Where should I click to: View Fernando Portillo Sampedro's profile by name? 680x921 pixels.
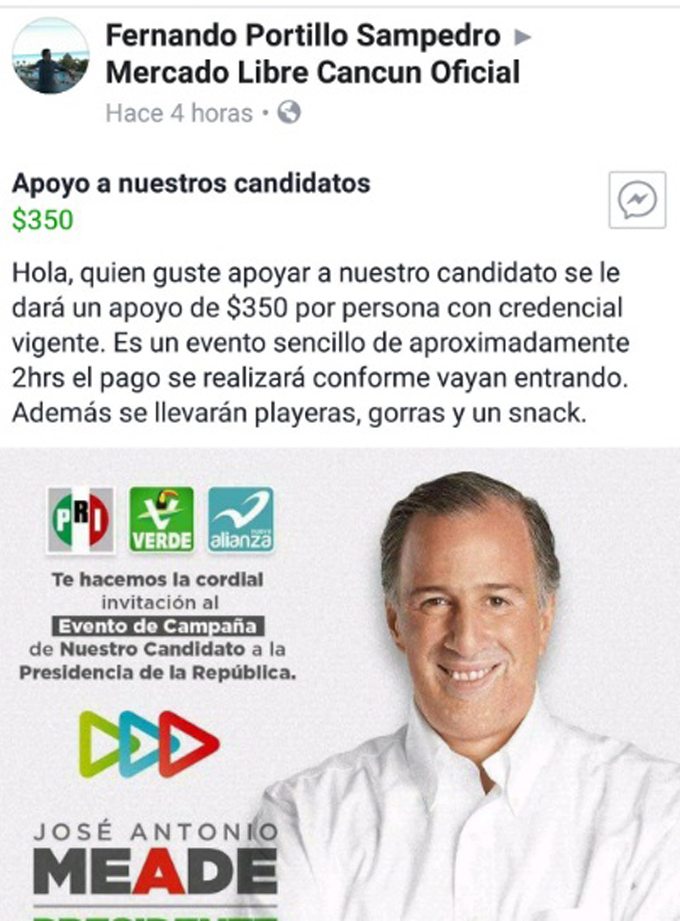point(302,37)
